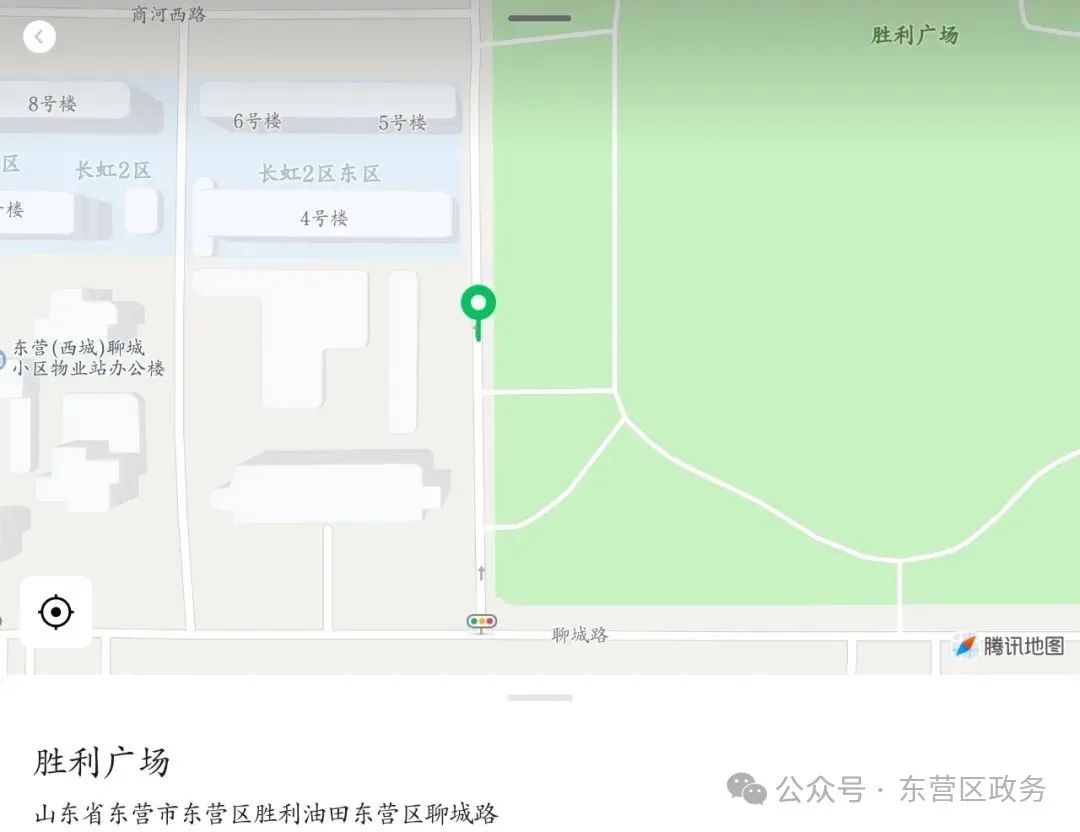
Task: Tap the green location pin on map
Action: tap(478, 304)
